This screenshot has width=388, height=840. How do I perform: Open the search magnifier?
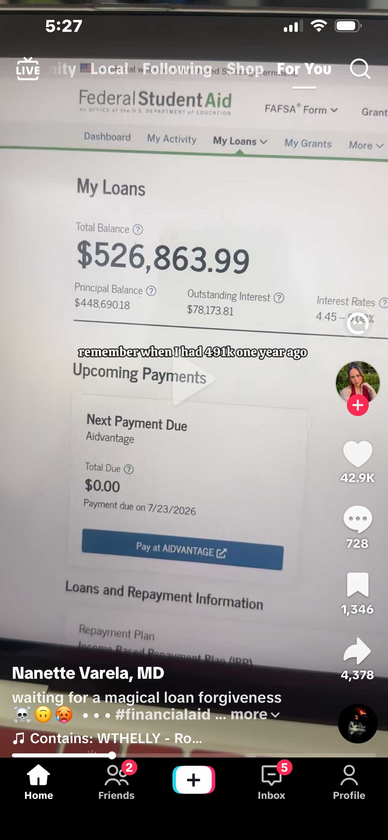(x=360, y=69)
